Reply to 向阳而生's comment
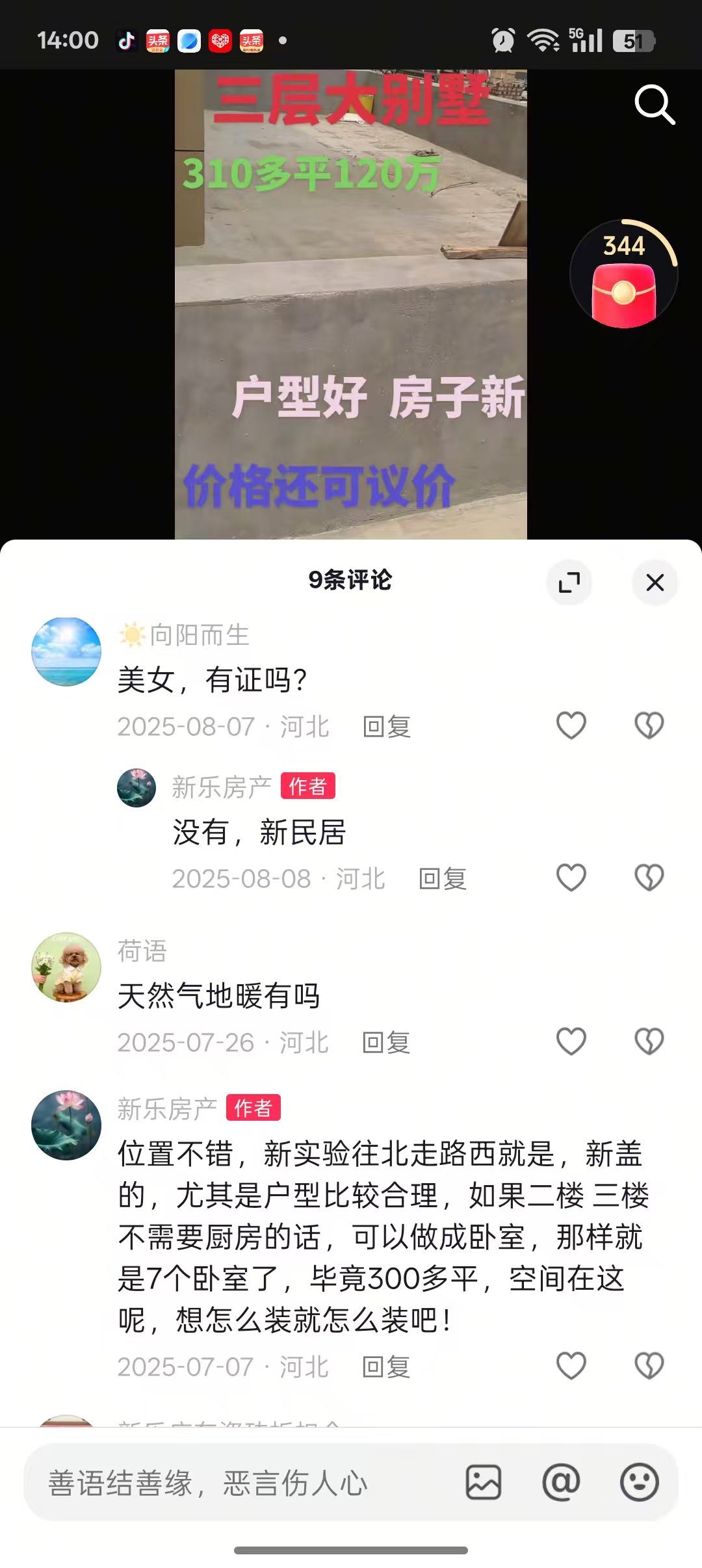The width and height of the screenshot is (702, 1568). [x=387, y=727]
